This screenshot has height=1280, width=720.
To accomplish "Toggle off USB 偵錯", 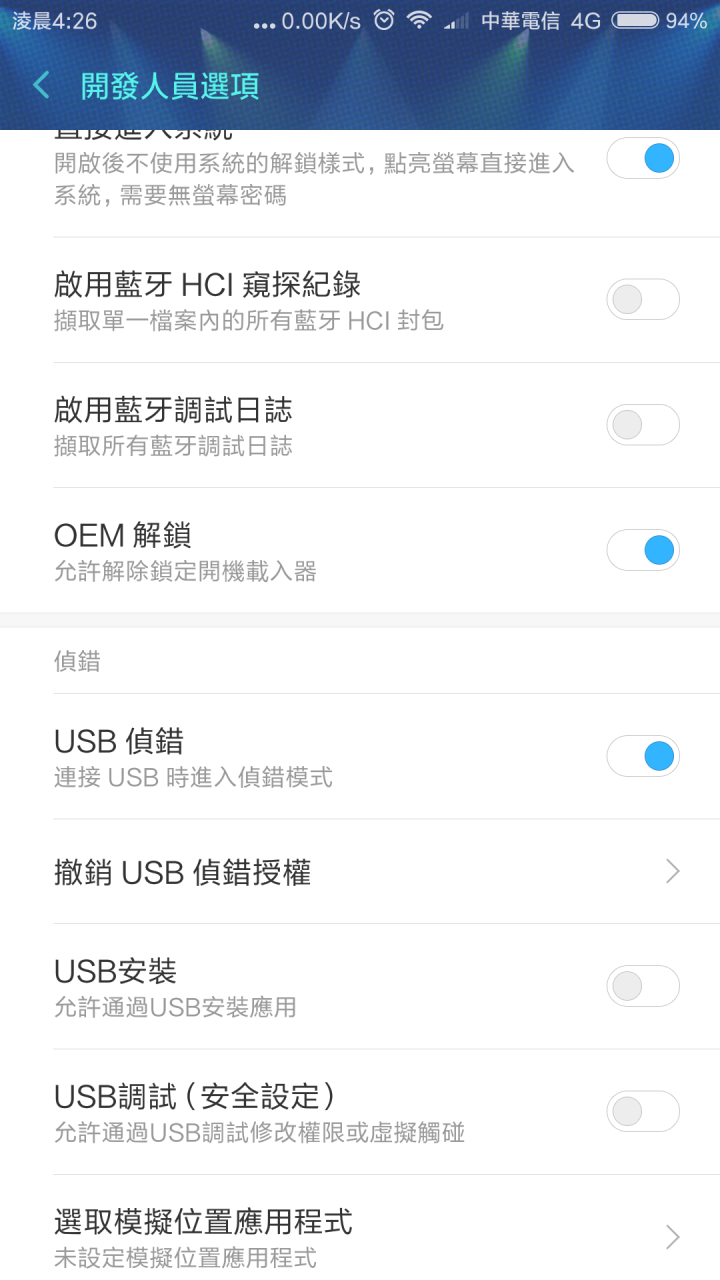I will (x=643, y=756).
